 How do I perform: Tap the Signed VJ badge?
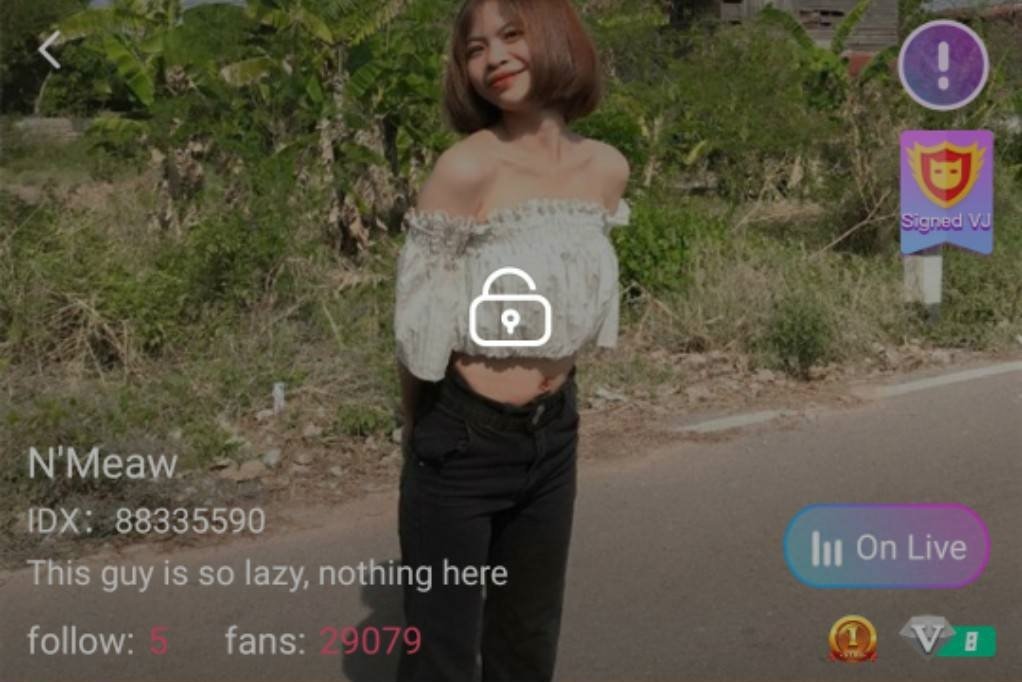pyautogui.click(x=946, y=190)
